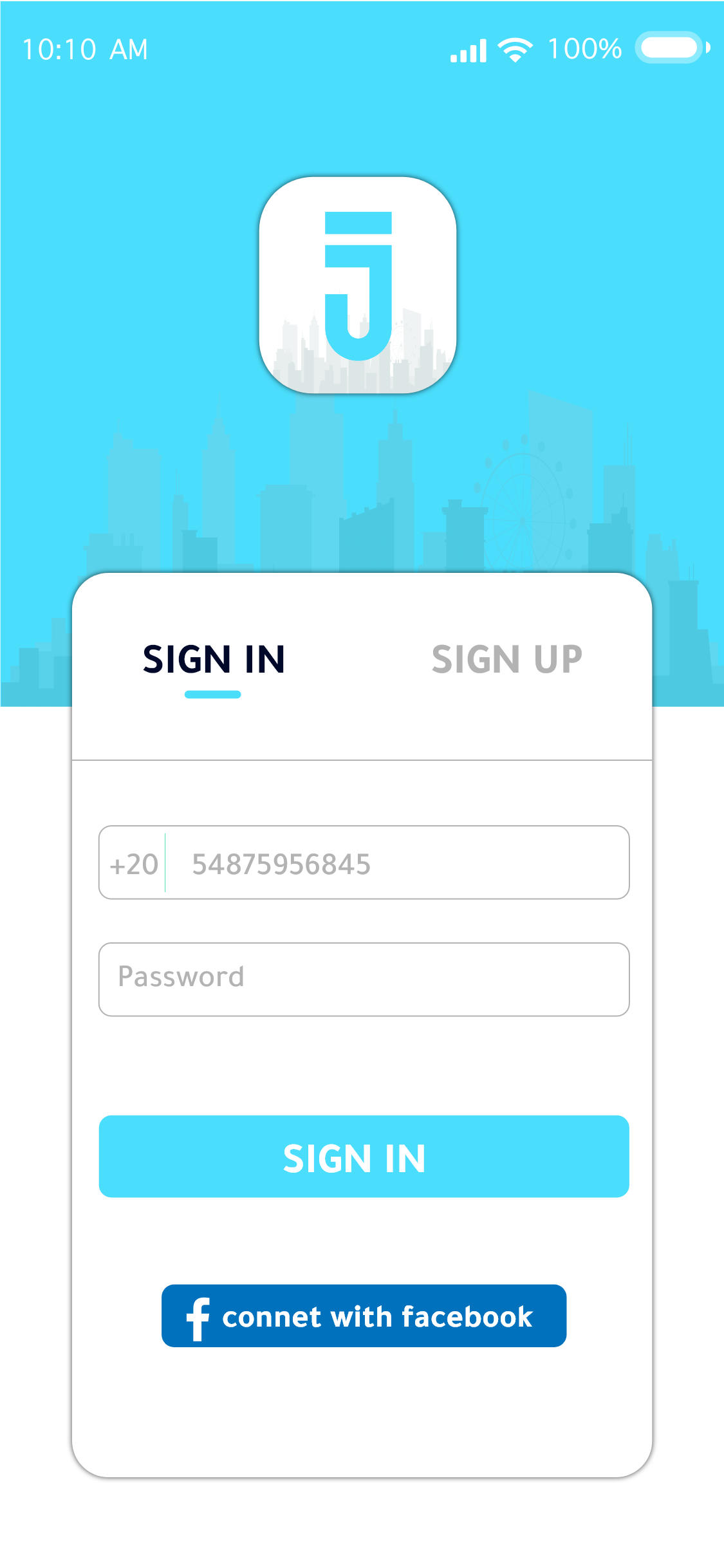Tap the phone number field

(x=396, y=863)
